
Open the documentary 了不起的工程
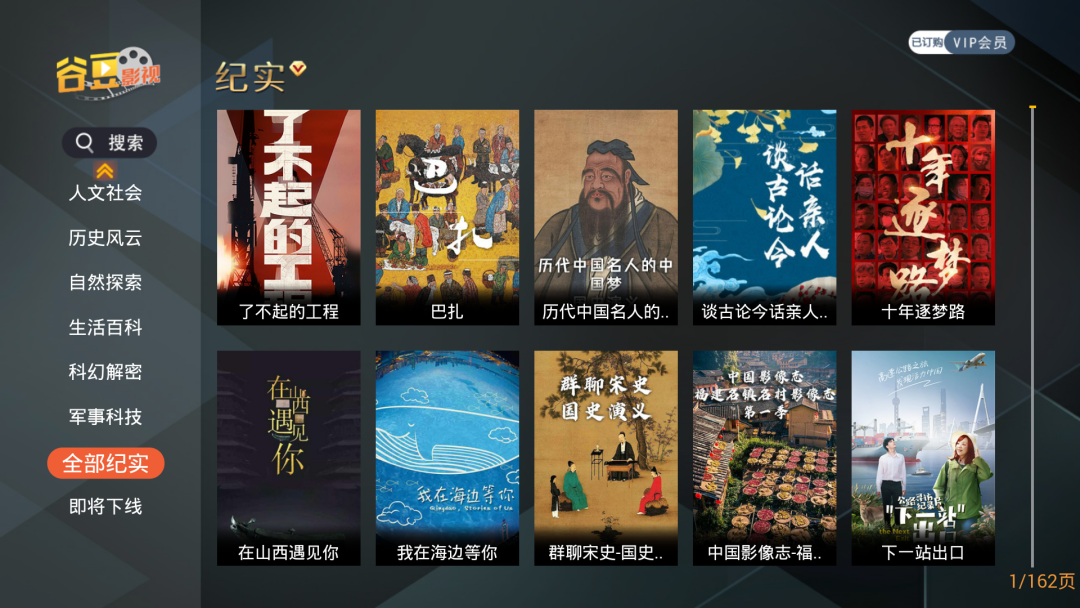[x=289, y=217]
